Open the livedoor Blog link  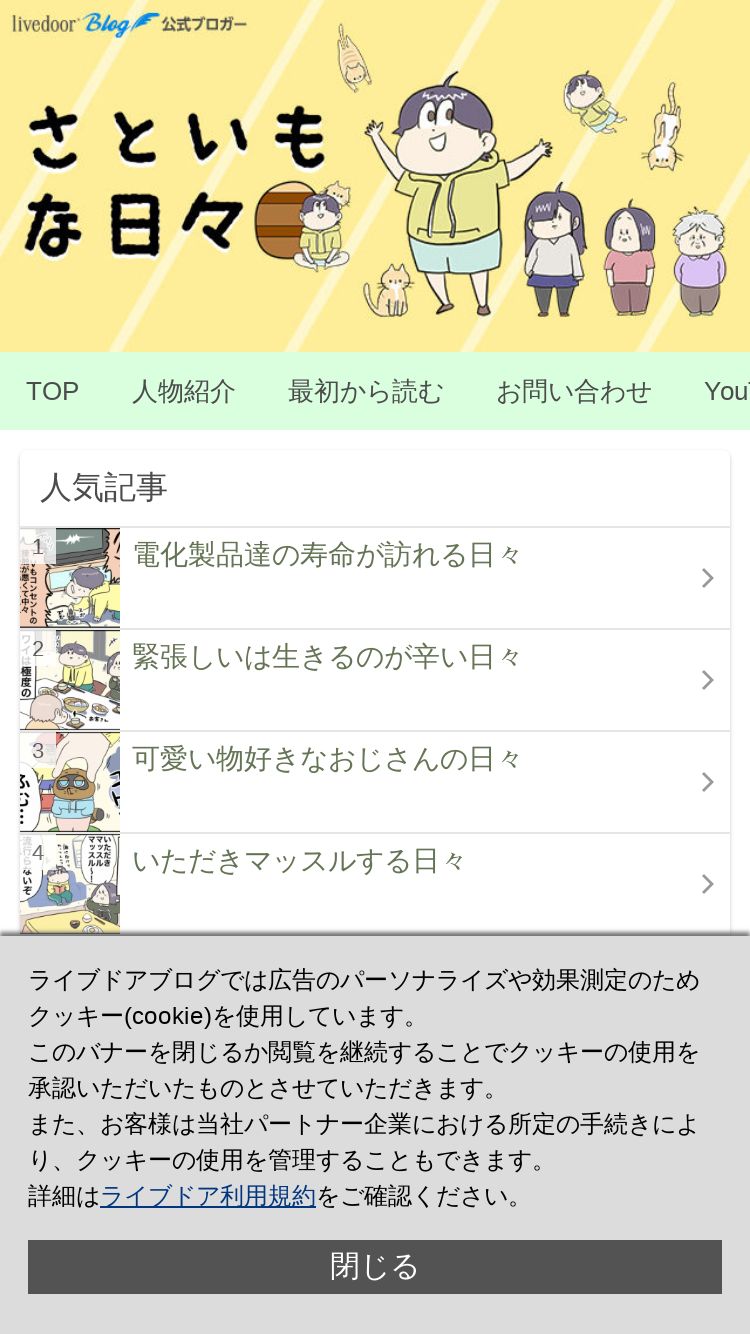click(85, 23)
